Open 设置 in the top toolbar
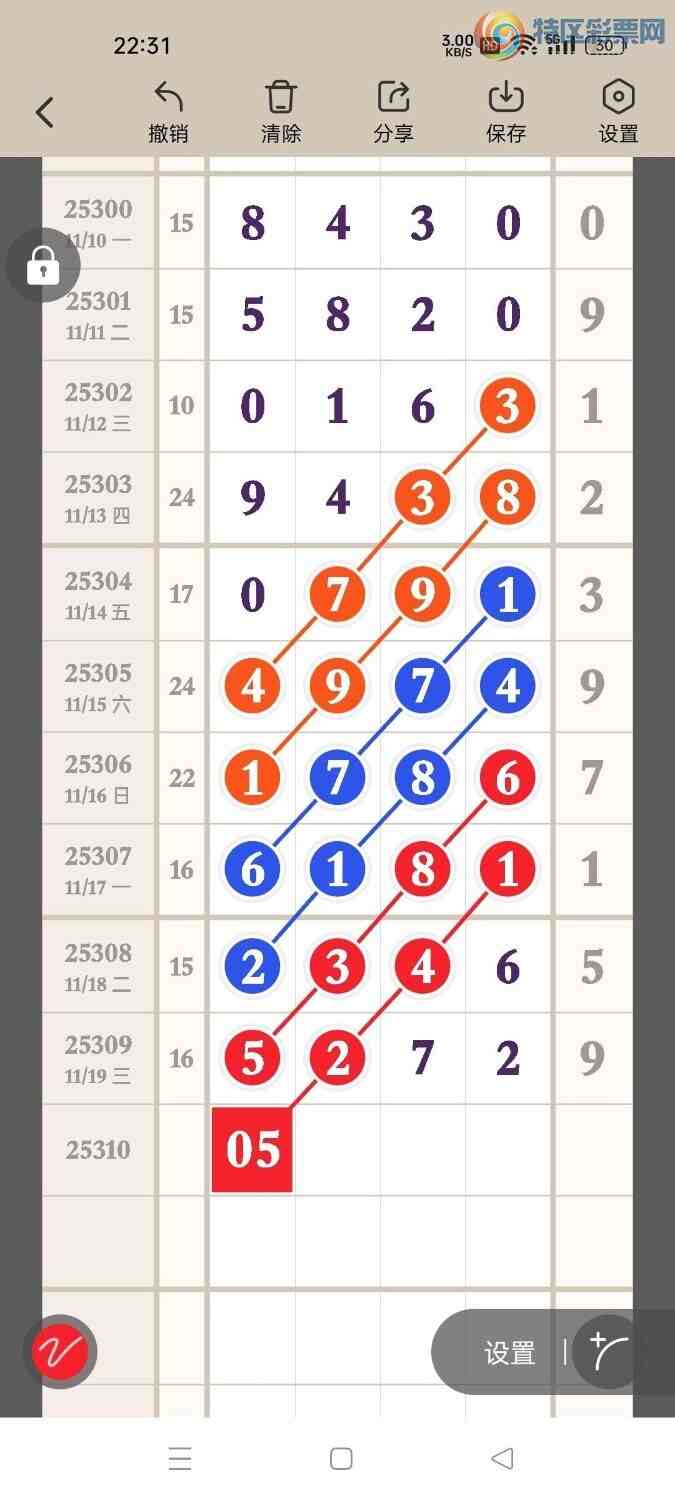The width and height of the screenshot is (675, 1500). click(x=618, y=112)
